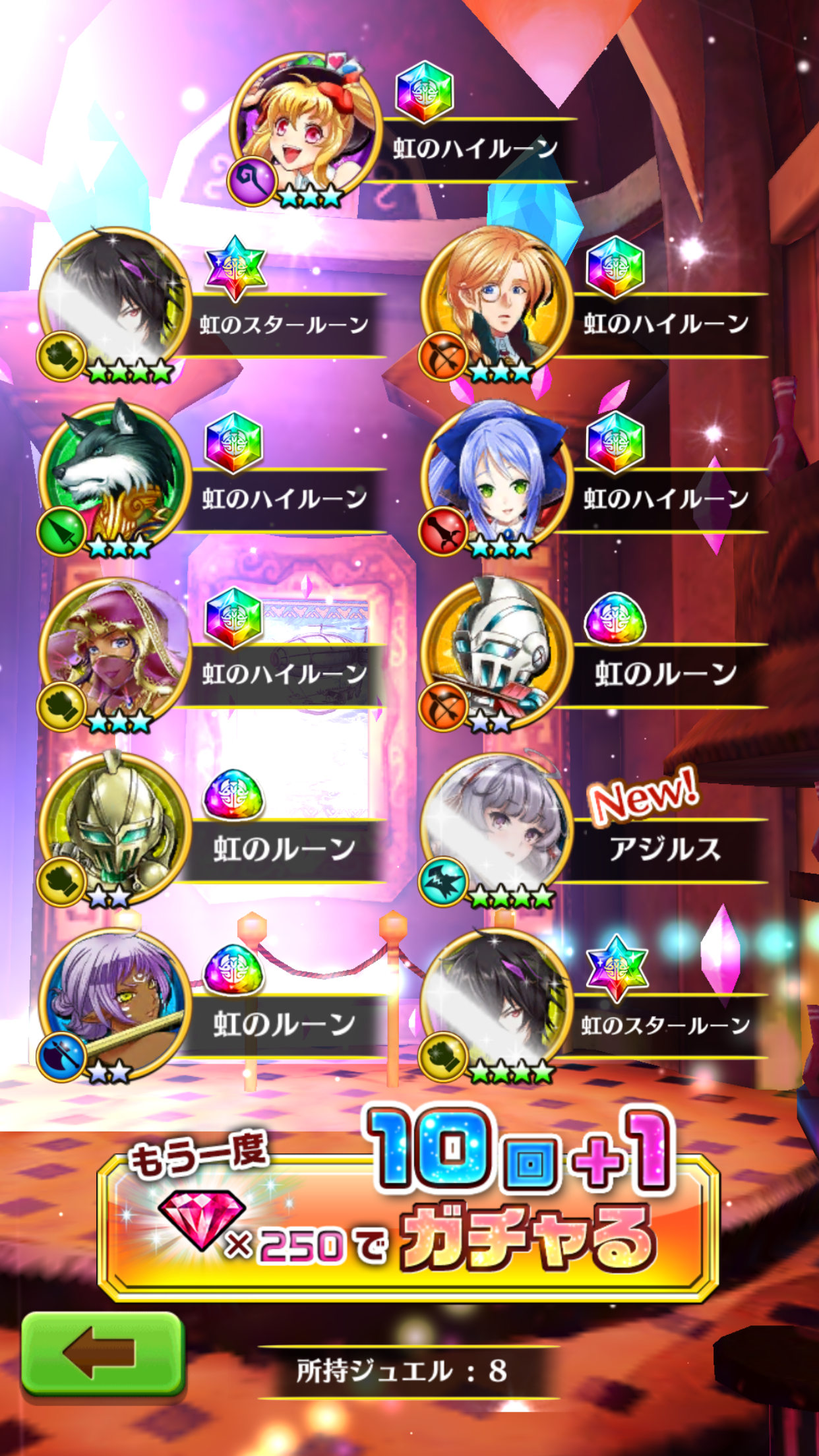Screen dimensions: 819x1456
Task: Open the veiled dancer character portrait
Action: (x=113, y=653)
